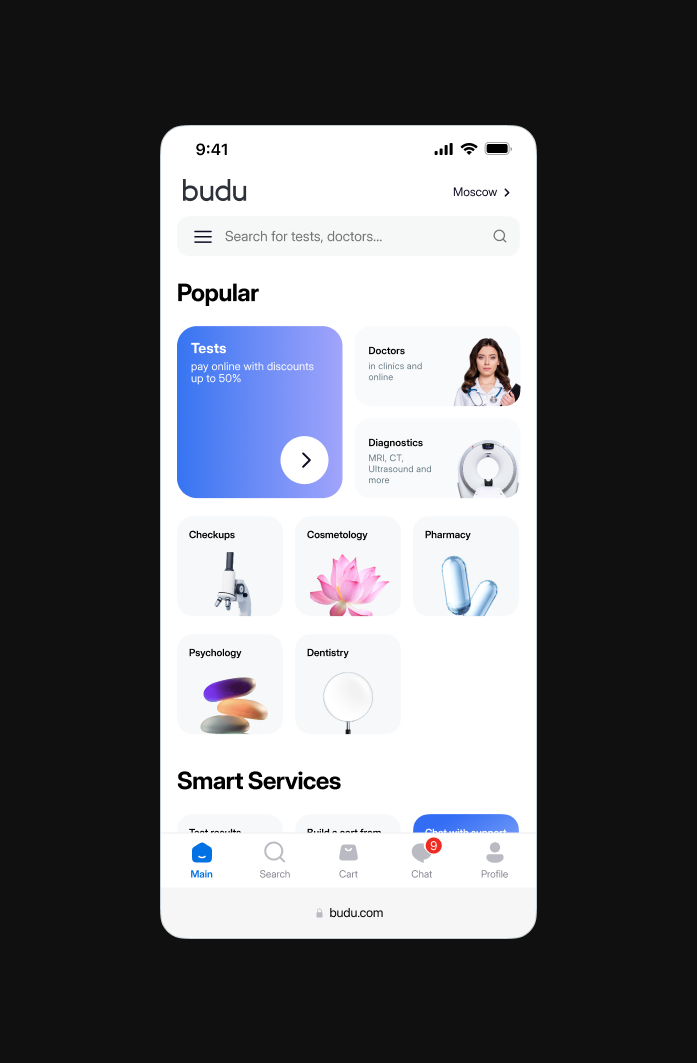This screenshot has width=697, height=1063.
Task: Select the Cosmetology tile
Action: (348, 566)
